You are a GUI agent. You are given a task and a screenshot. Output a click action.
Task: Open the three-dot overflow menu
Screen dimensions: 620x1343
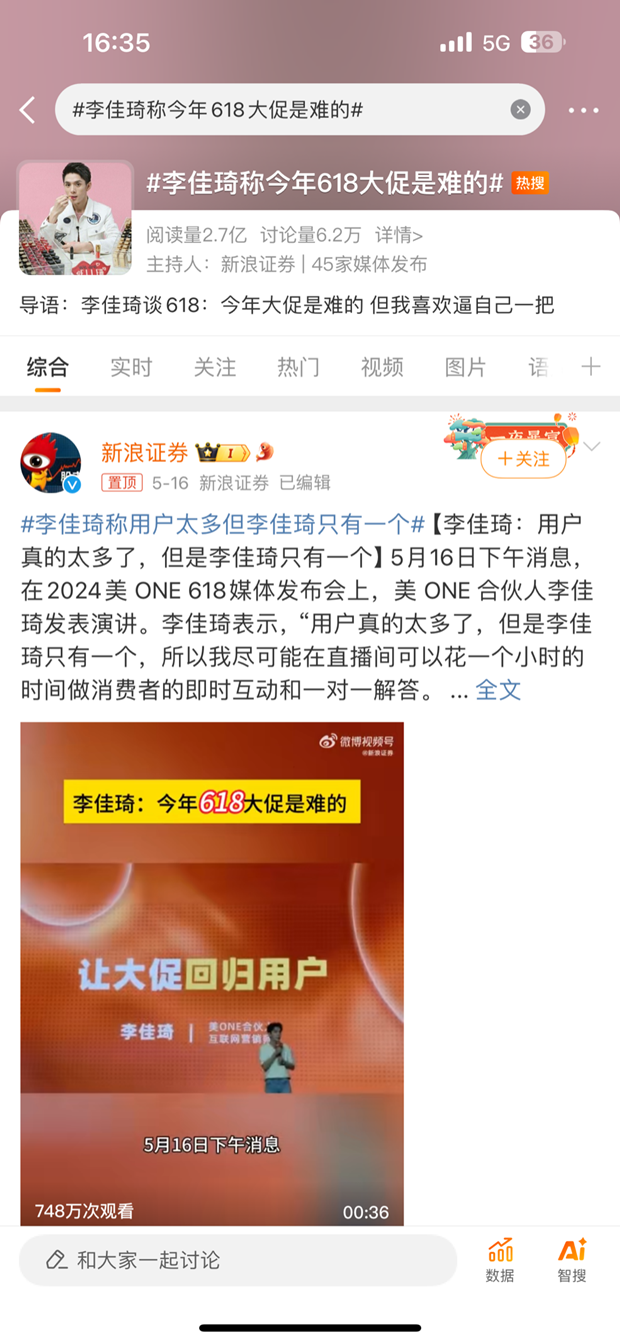click(583, 110)
